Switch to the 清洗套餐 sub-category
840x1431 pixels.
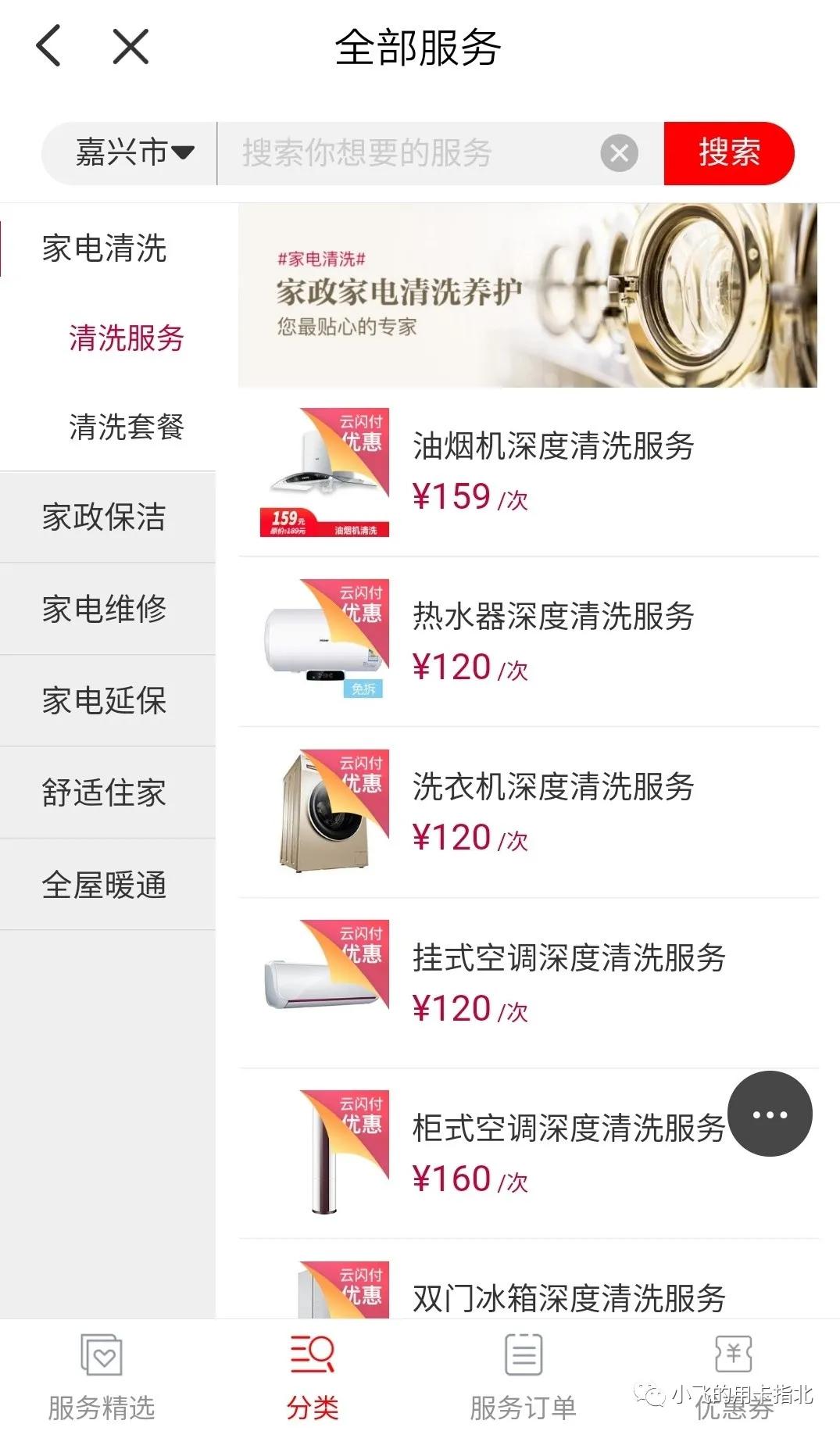pos(126,428)
